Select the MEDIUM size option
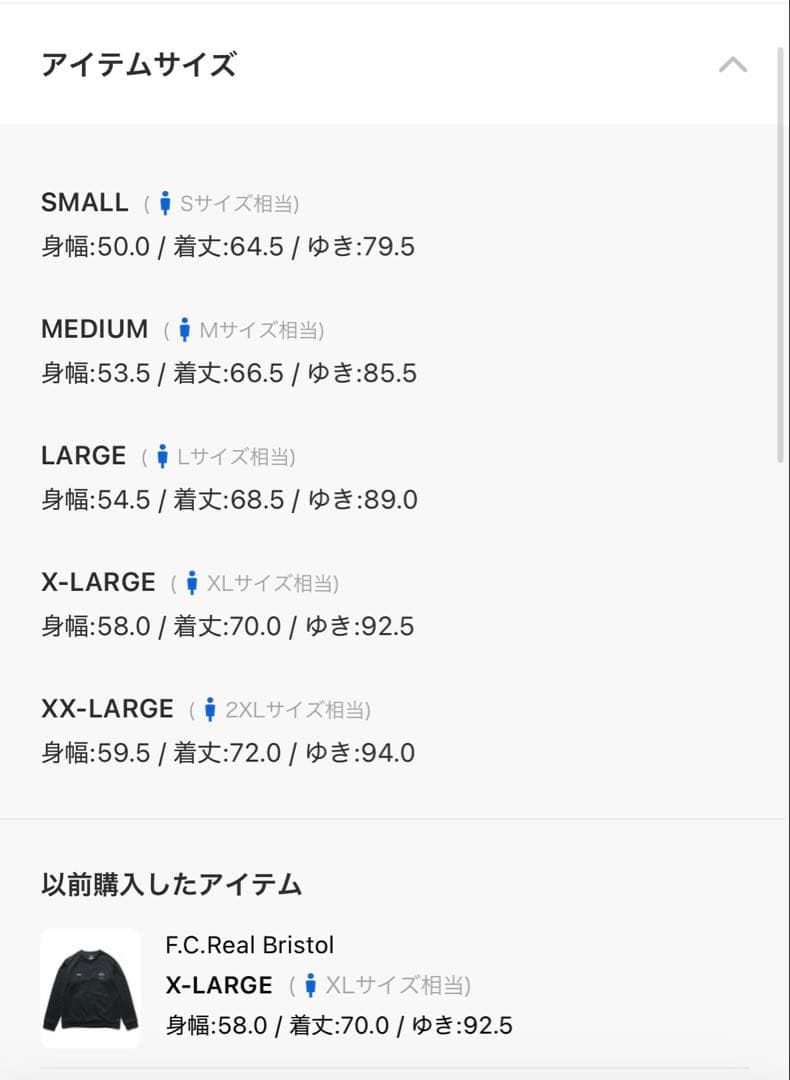Screen dimensions: 790x1080 pos(94,329)
